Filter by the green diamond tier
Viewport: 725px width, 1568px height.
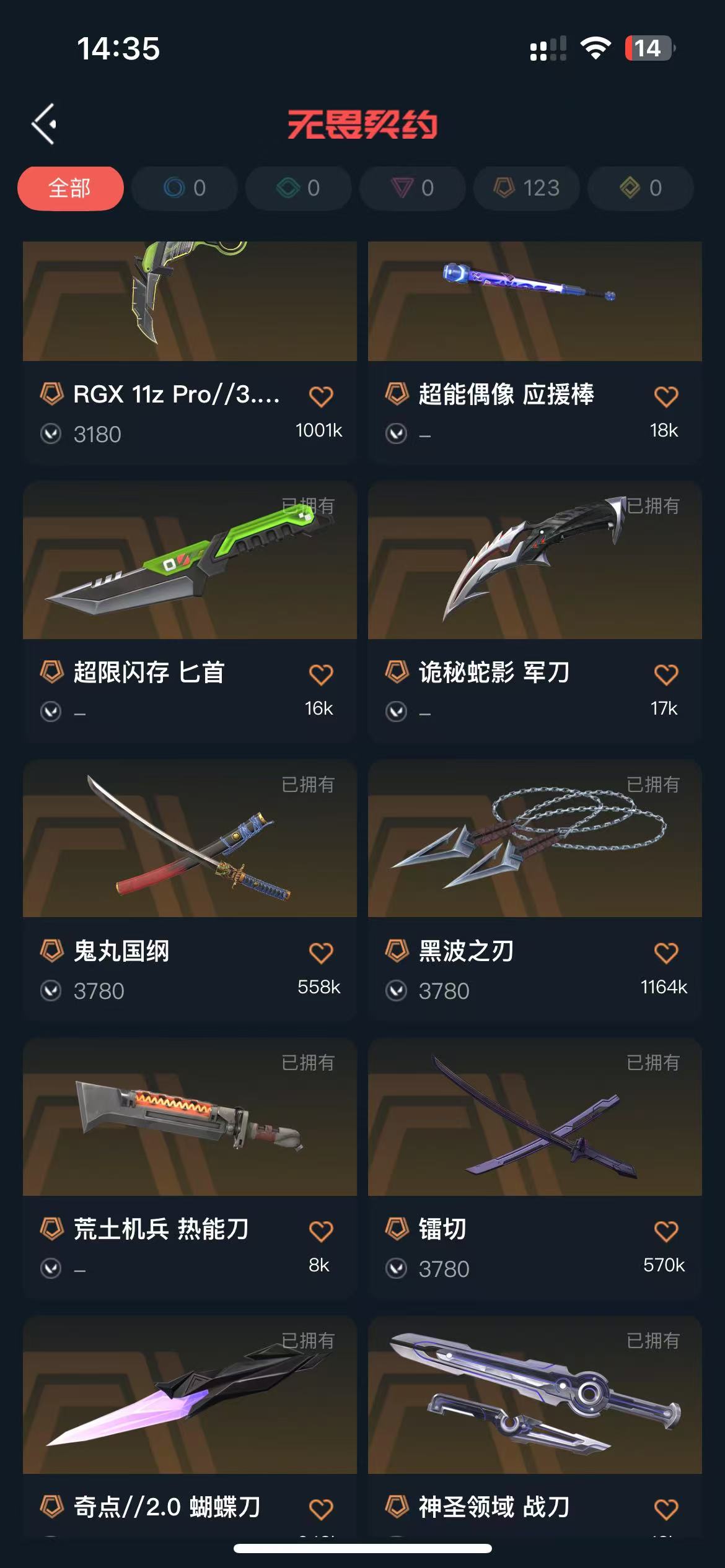pos(299,188)
